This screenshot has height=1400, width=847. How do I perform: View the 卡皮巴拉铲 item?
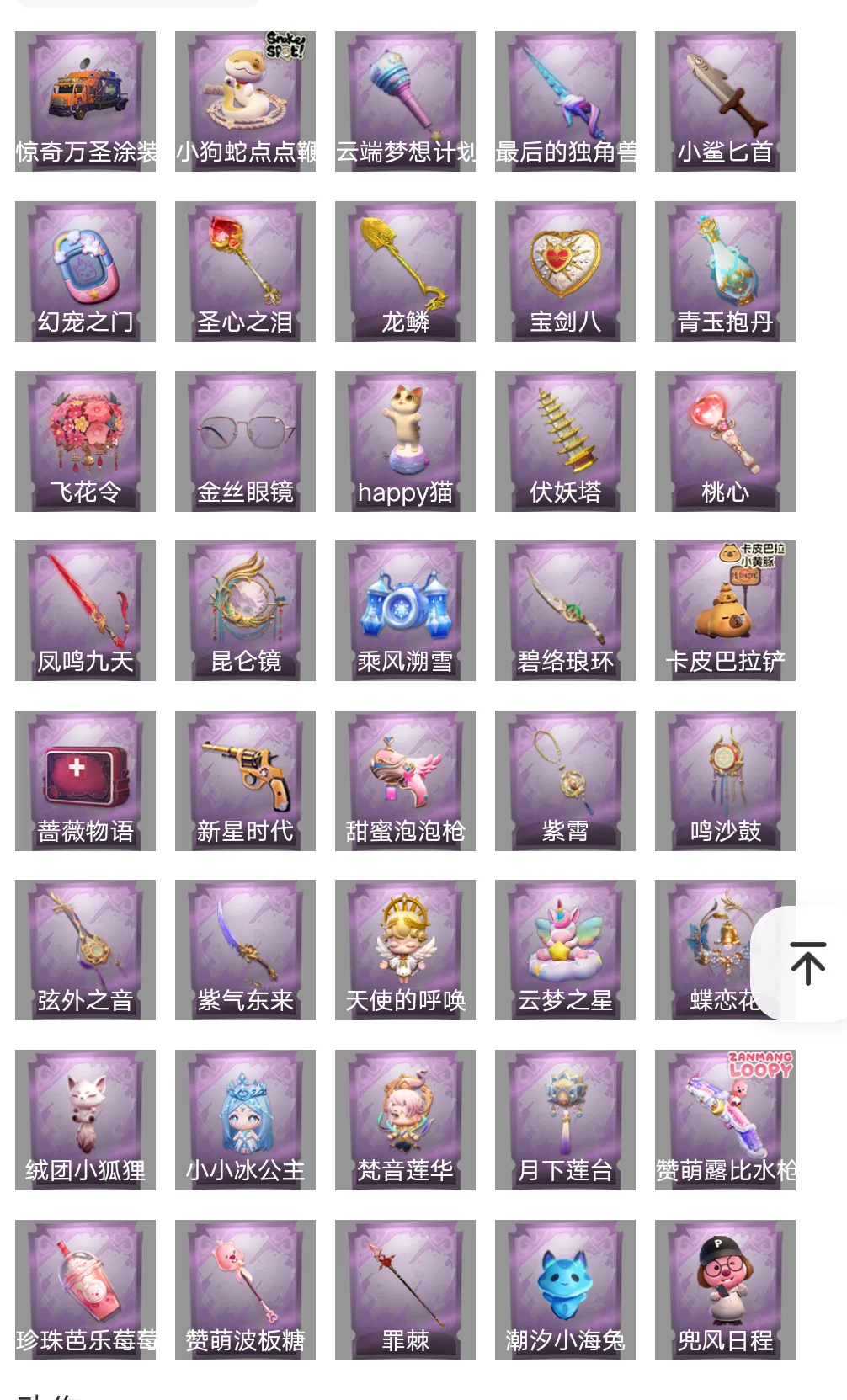click(725, 610)
